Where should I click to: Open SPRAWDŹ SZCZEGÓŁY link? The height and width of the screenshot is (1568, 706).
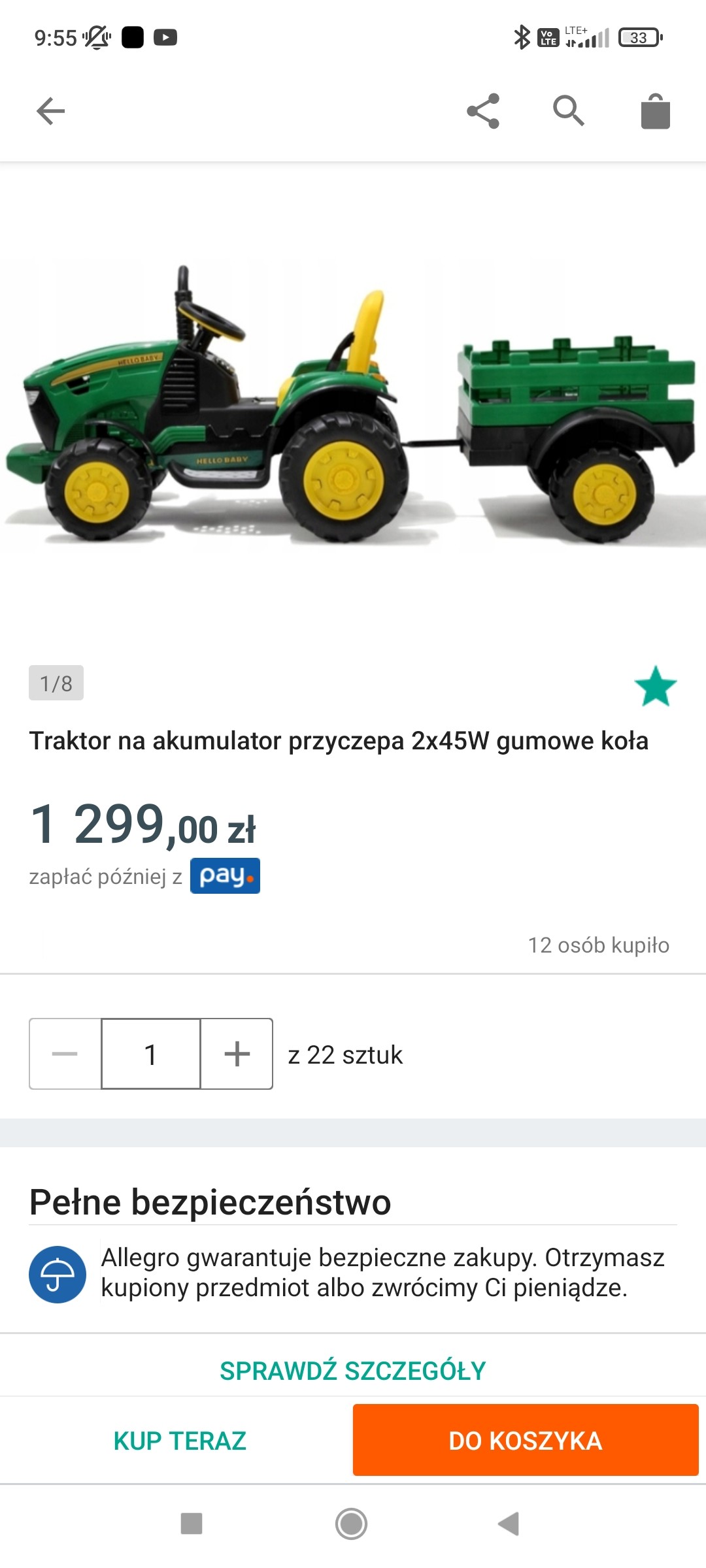[353, 1371]
